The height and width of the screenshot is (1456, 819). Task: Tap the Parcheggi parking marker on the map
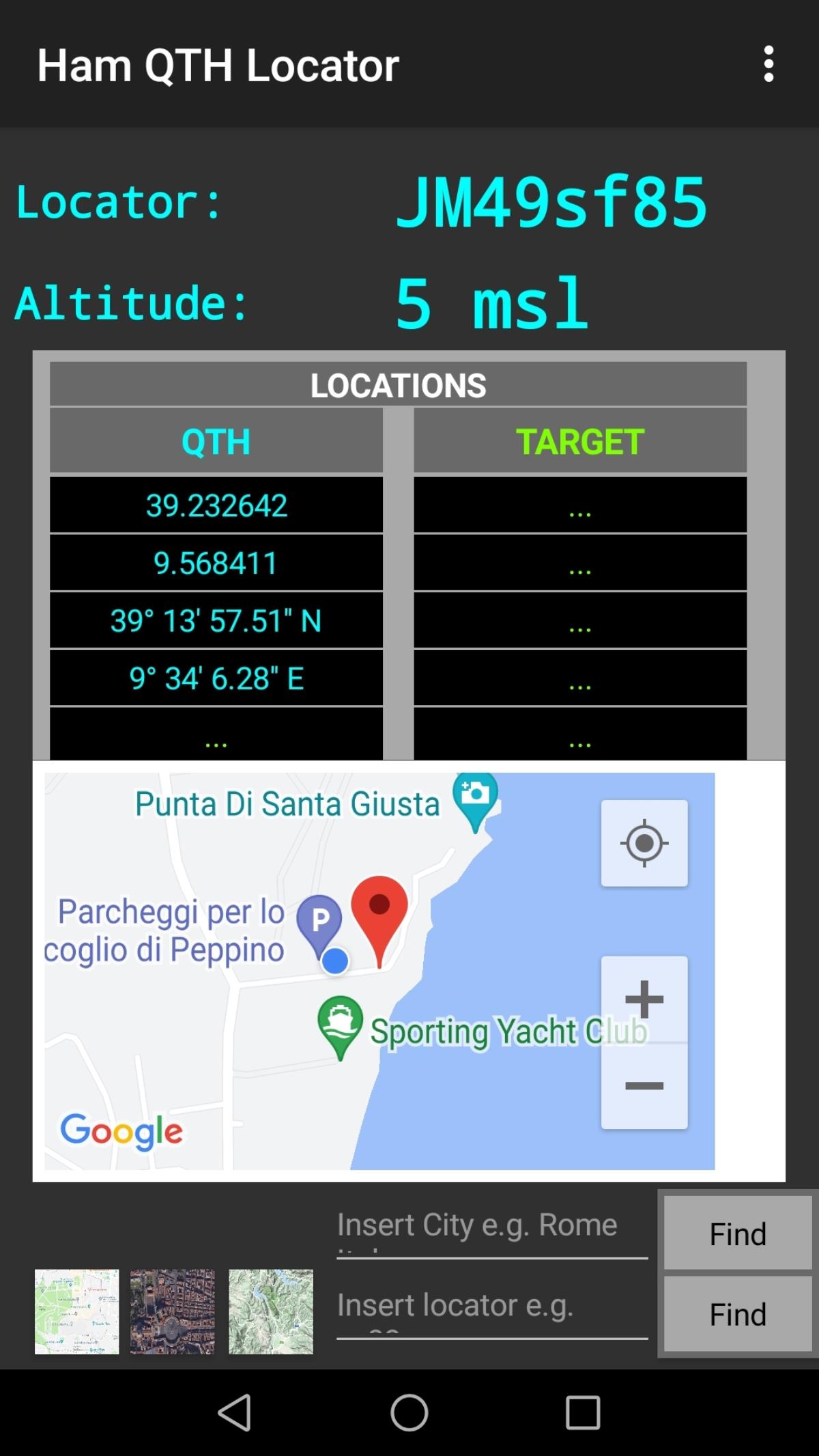[317, 922]
